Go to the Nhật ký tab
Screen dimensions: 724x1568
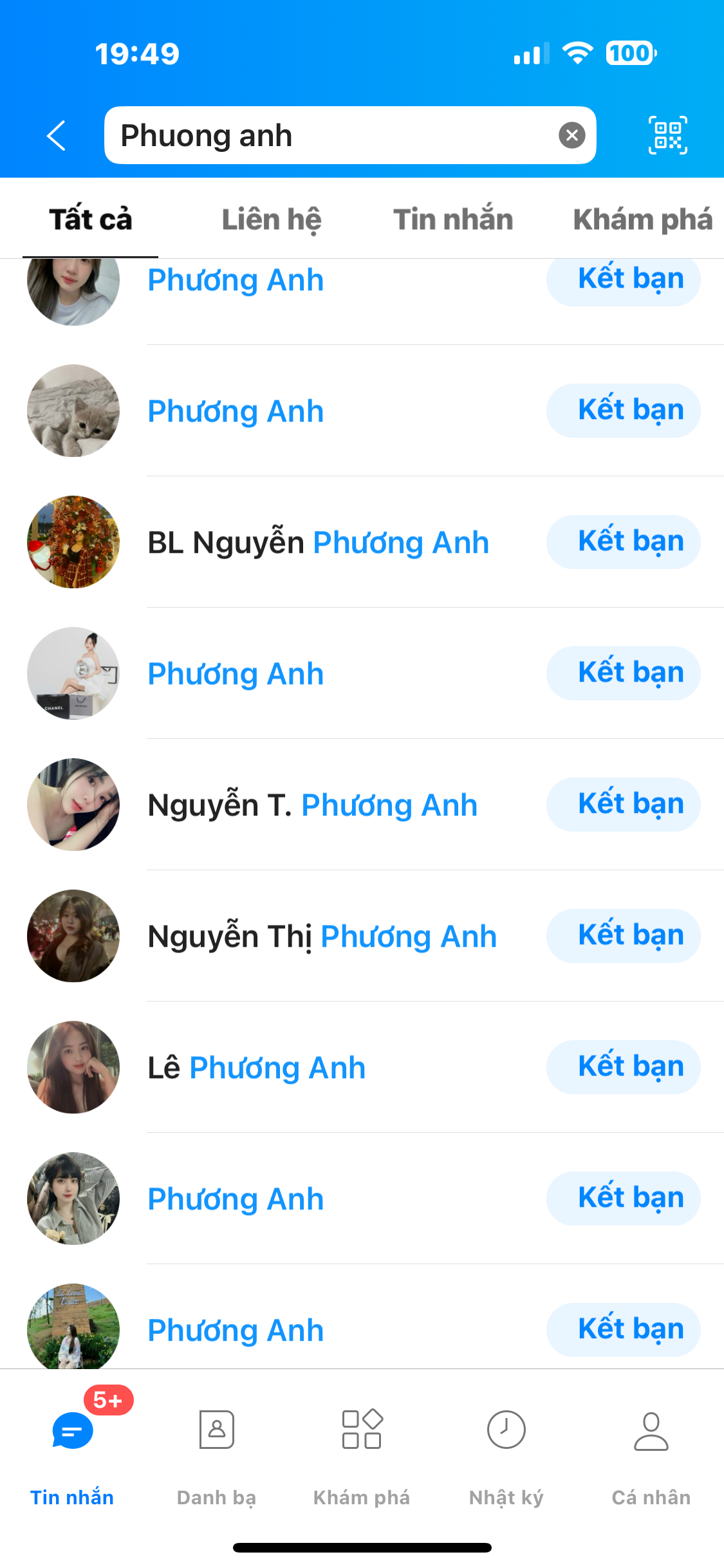click(x=506, y=1455)
